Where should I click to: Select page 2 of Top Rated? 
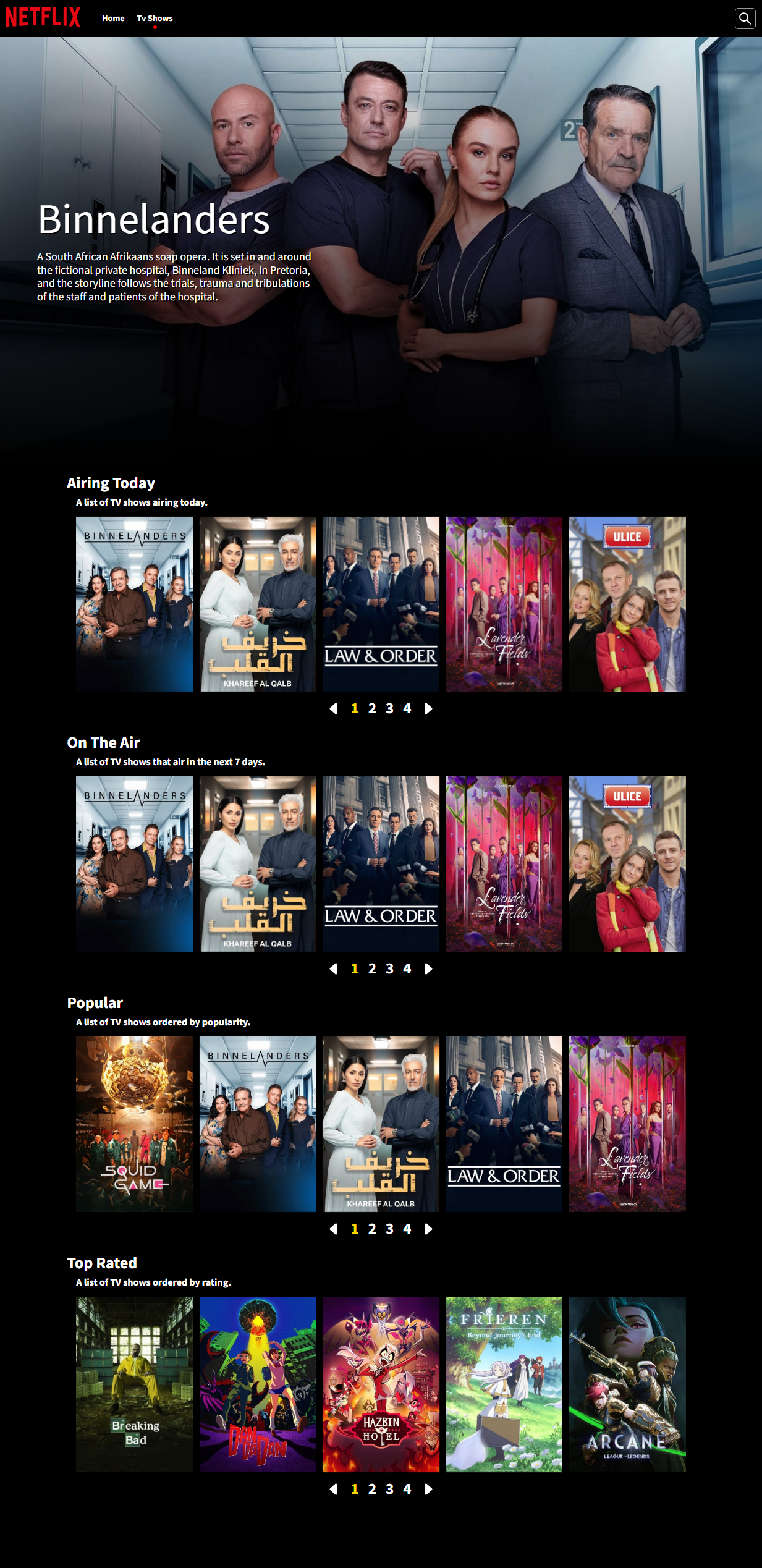(x=372, y=1489)
